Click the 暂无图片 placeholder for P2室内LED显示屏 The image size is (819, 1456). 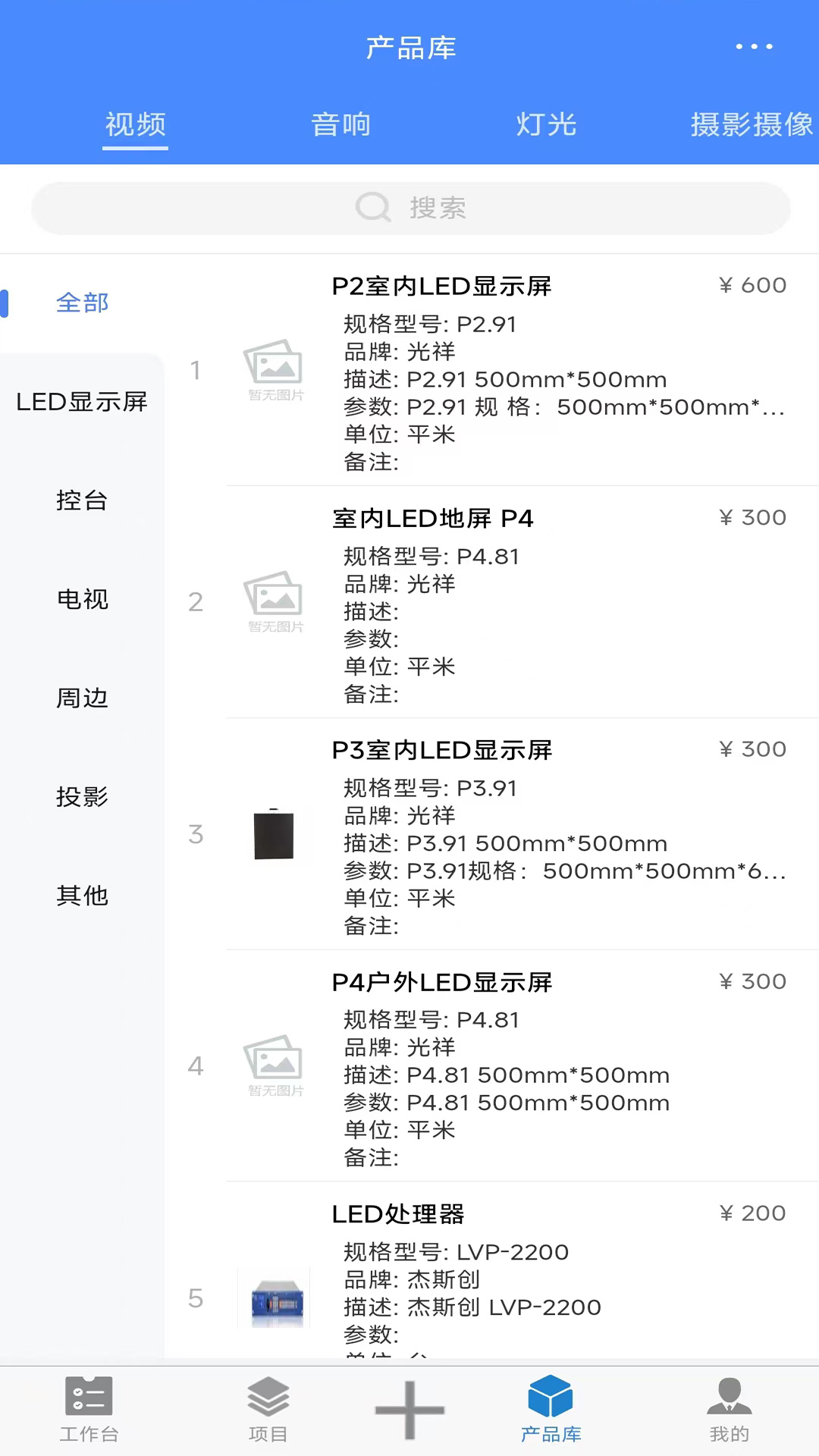(275, 371)
